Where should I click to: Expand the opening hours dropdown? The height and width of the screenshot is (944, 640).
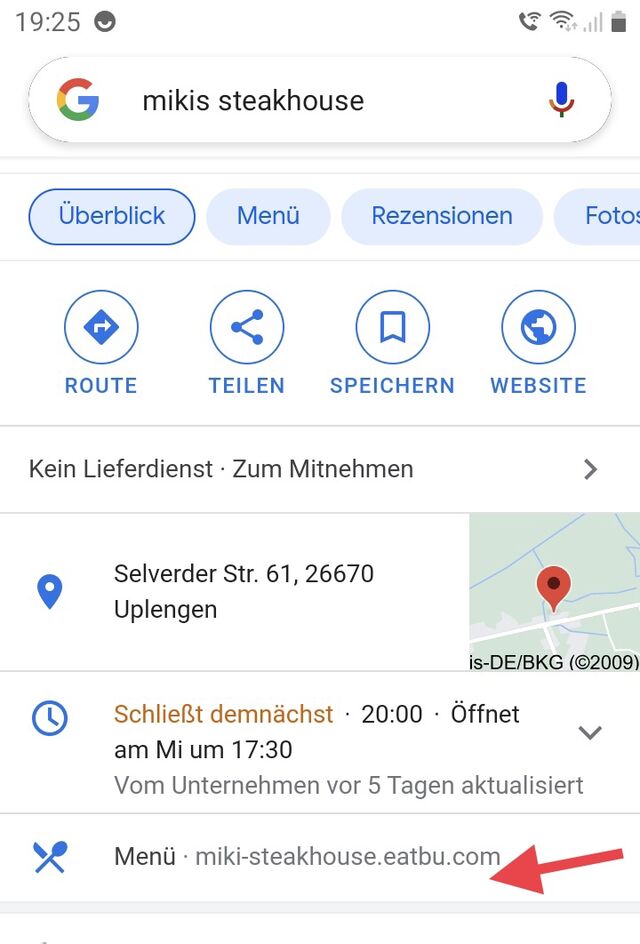(589, 732)
